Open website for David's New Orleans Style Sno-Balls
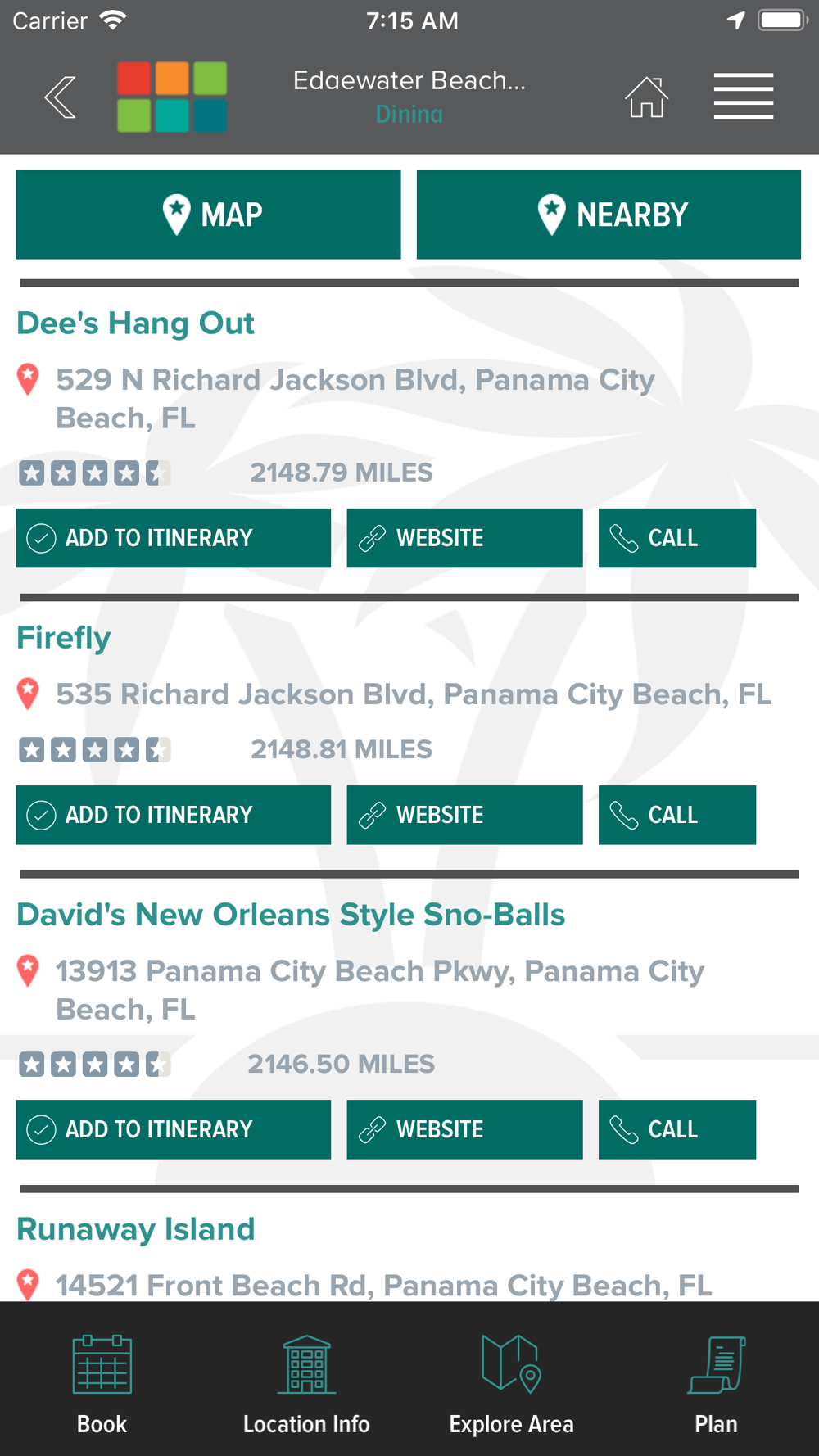The height and width of the screenshot is (1456, 819). click(464, 1129)
